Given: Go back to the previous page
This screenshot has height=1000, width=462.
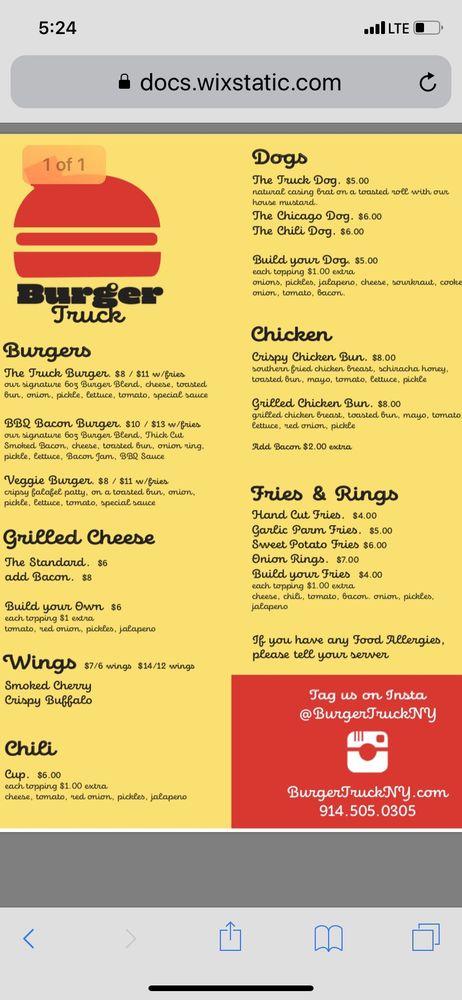Looking at the screenshot, I should pos(28,938).
